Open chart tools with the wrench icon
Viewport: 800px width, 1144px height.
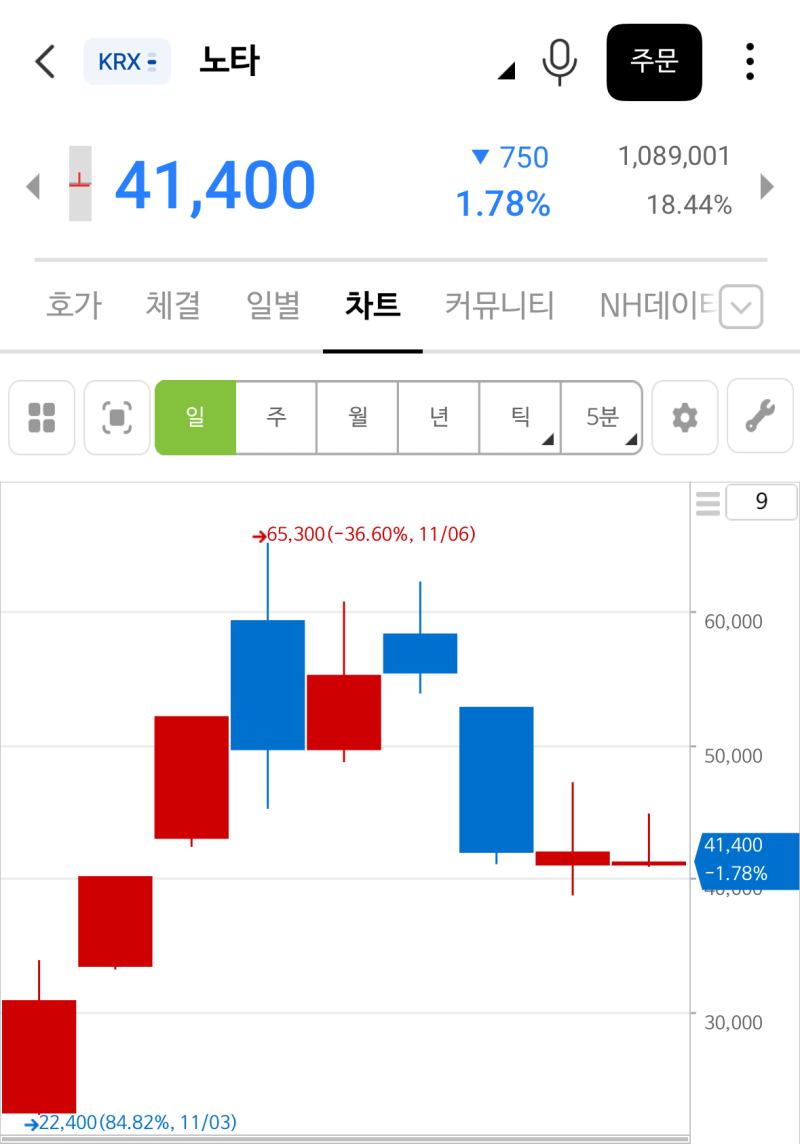(x=760, y=417)
